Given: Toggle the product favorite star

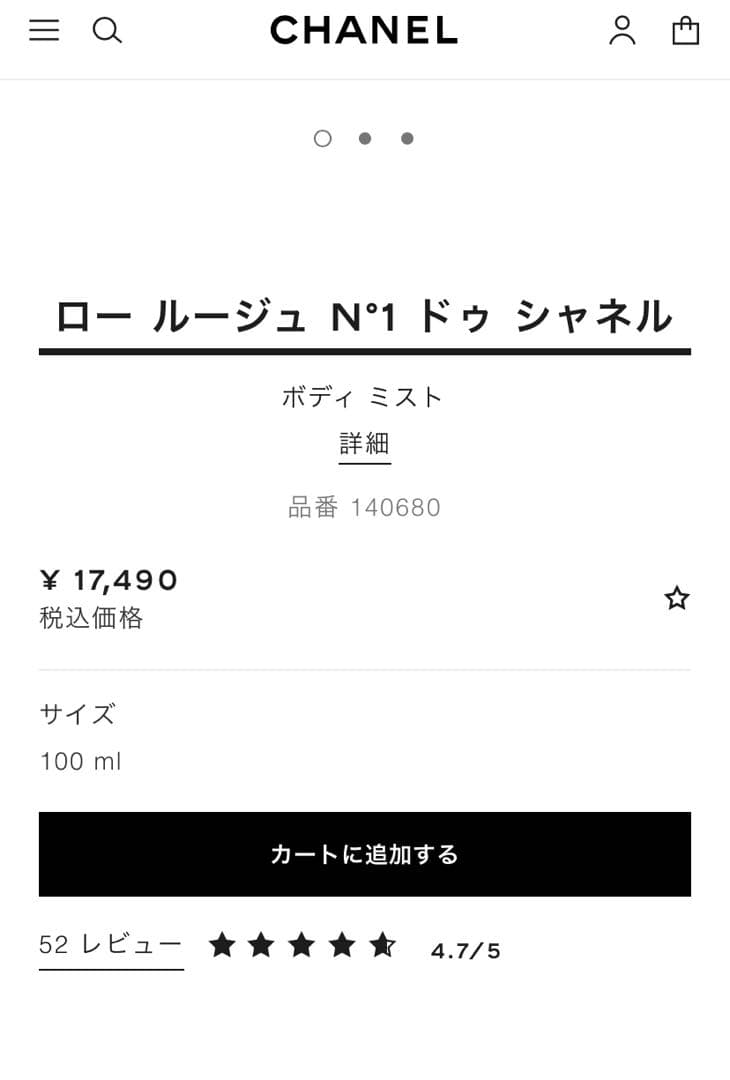Looking at the screenshot, I should 677,597.
